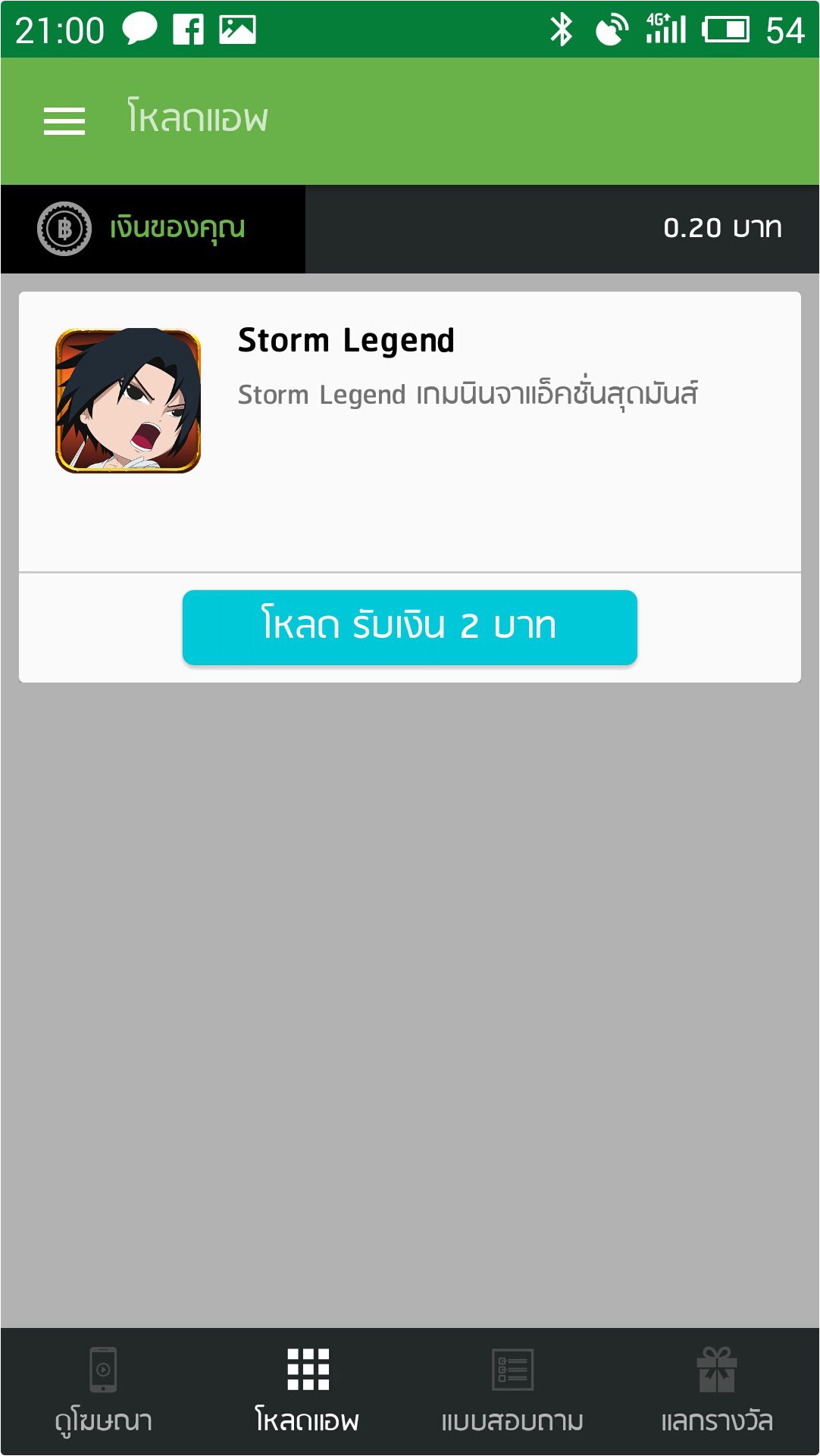Go to the แบบสอบถาม tab
Screen dimensions: 820x1456
tap(512, 1392)
